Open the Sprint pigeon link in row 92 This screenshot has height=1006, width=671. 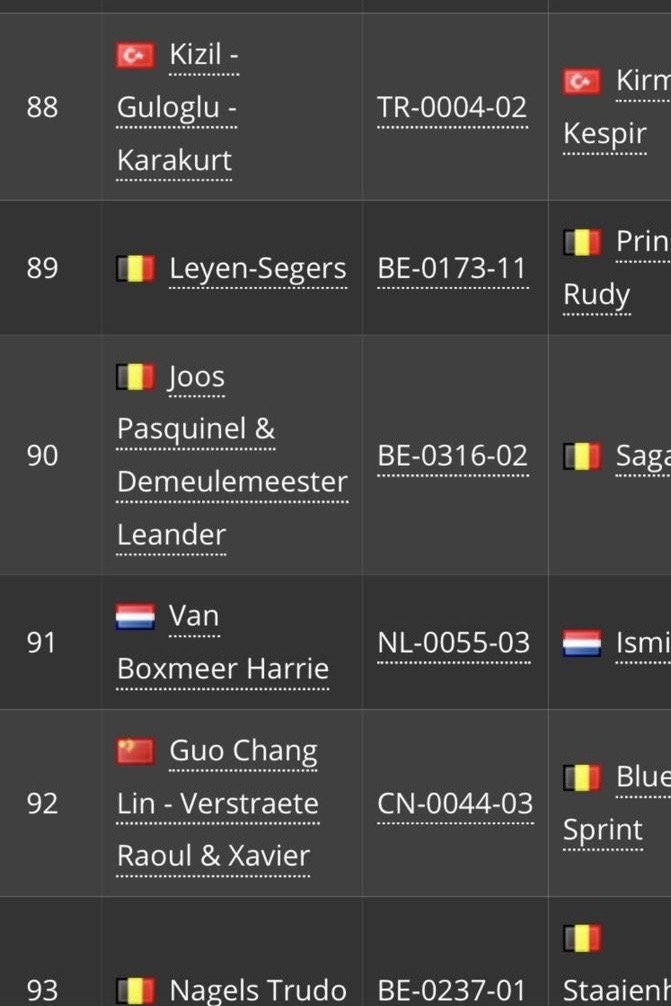point(603,829)
